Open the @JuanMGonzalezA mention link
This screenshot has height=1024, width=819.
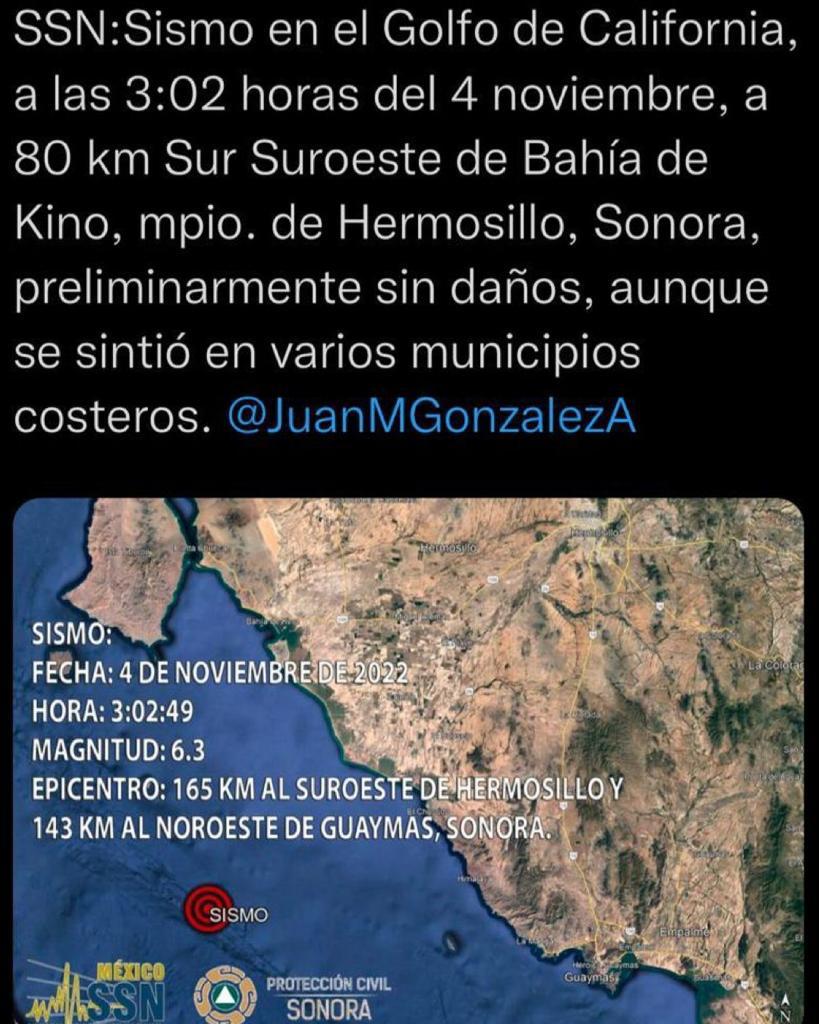tap(431, 416)
